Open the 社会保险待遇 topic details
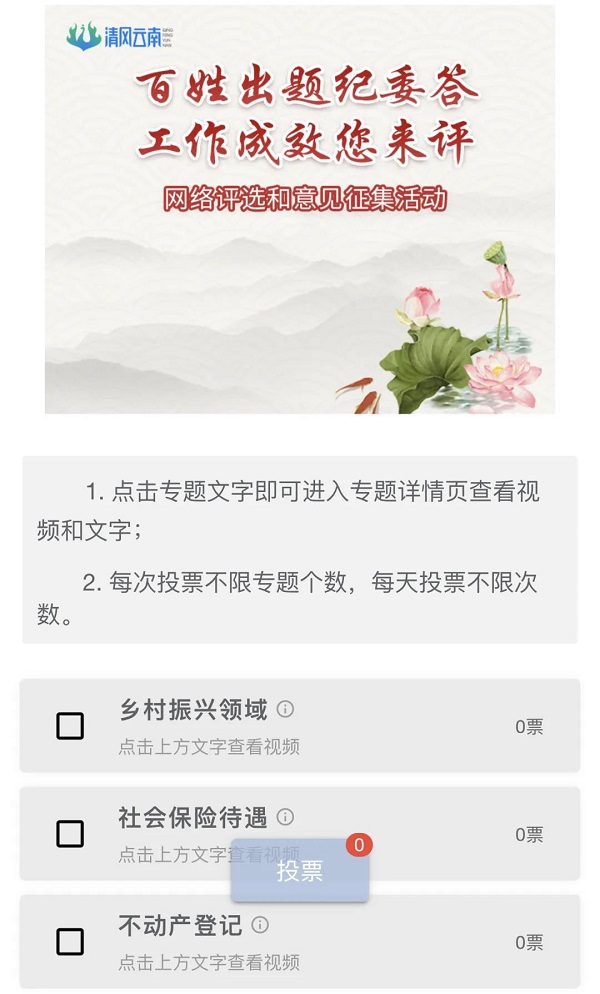The height and width of the screenshot is (994, 600). tap(193, 818)
